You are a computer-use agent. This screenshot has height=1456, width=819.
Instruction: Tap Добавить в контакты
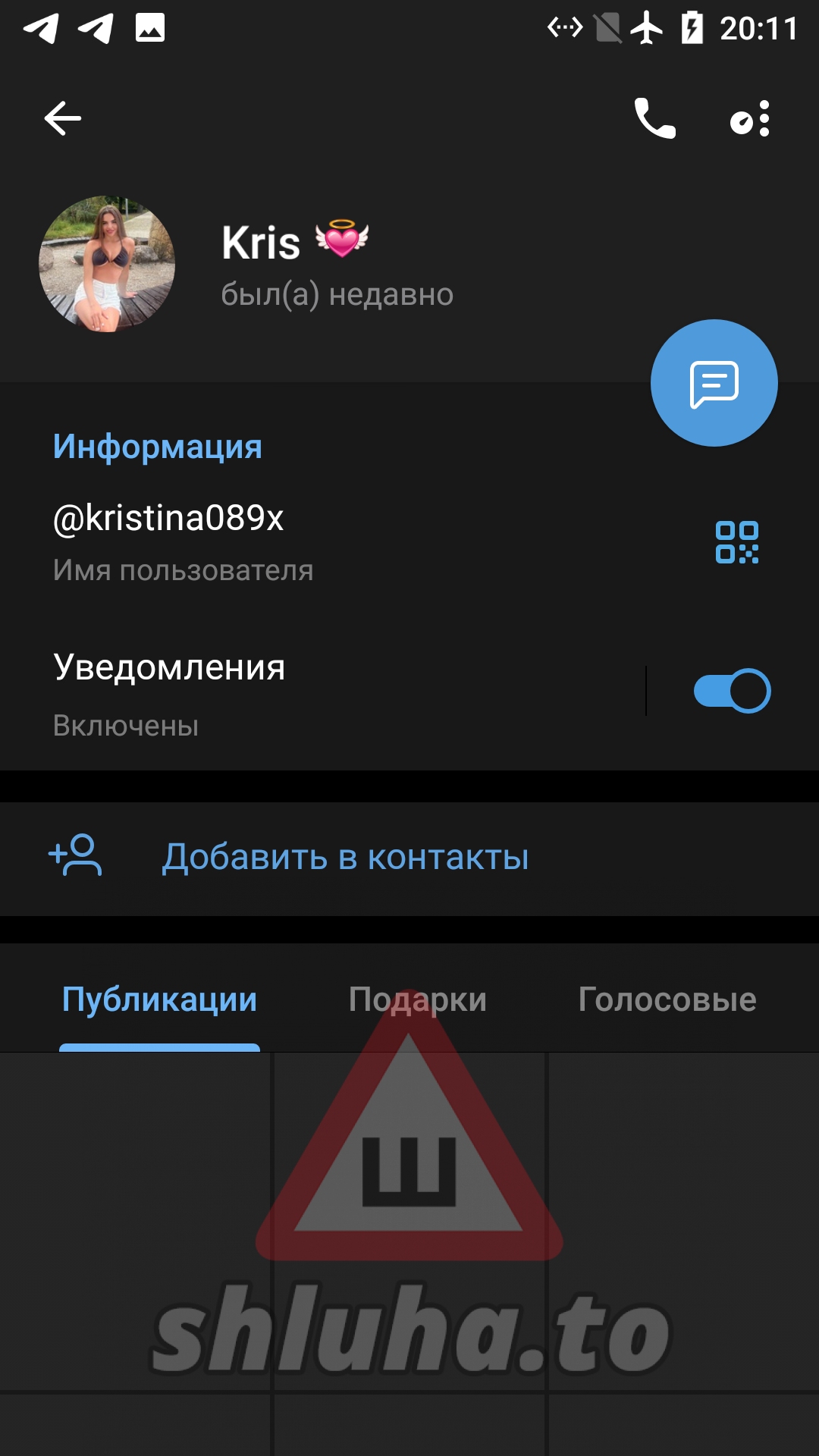tap(345, 857)
